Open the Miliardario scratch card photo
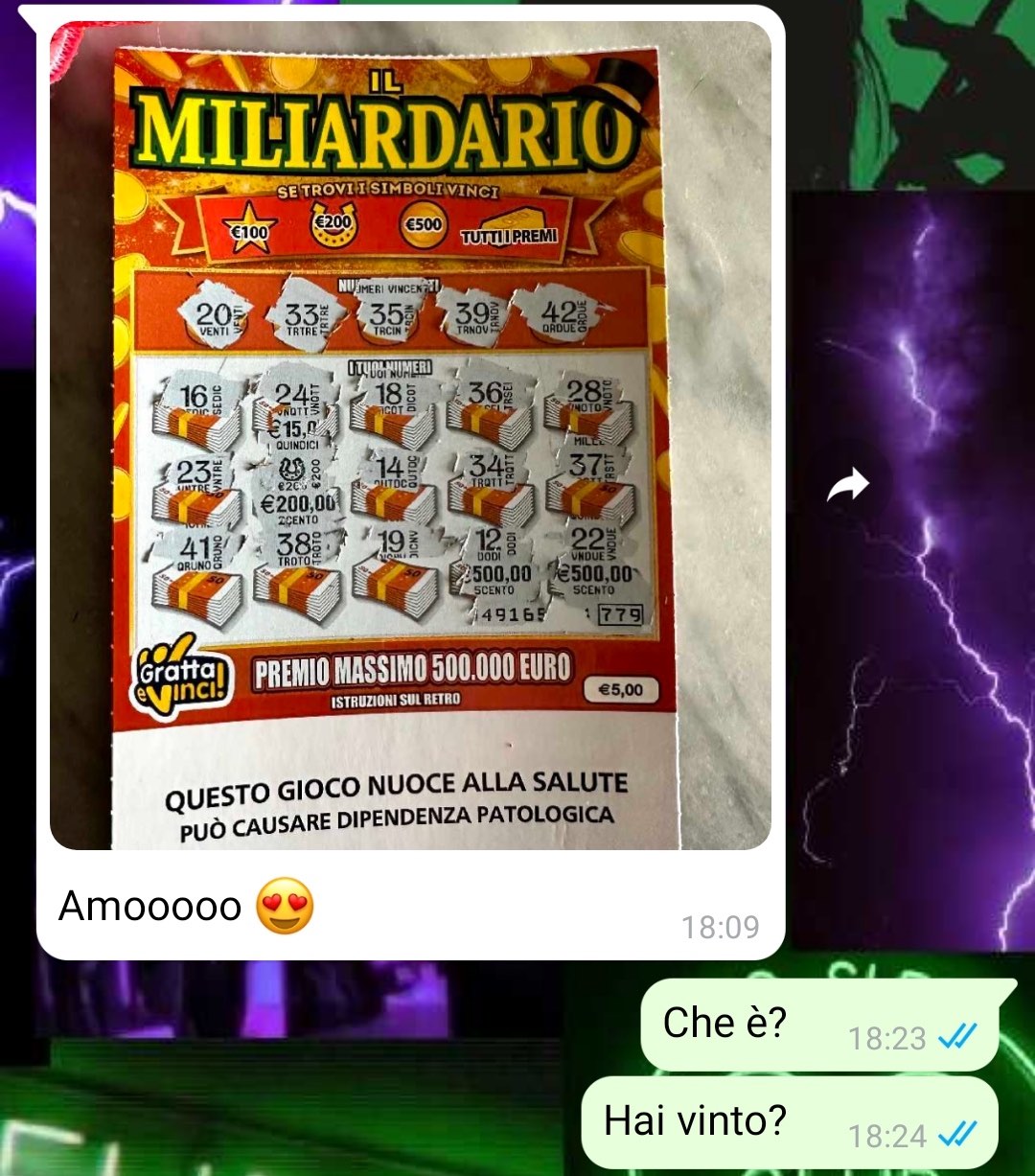 point(410,435)
